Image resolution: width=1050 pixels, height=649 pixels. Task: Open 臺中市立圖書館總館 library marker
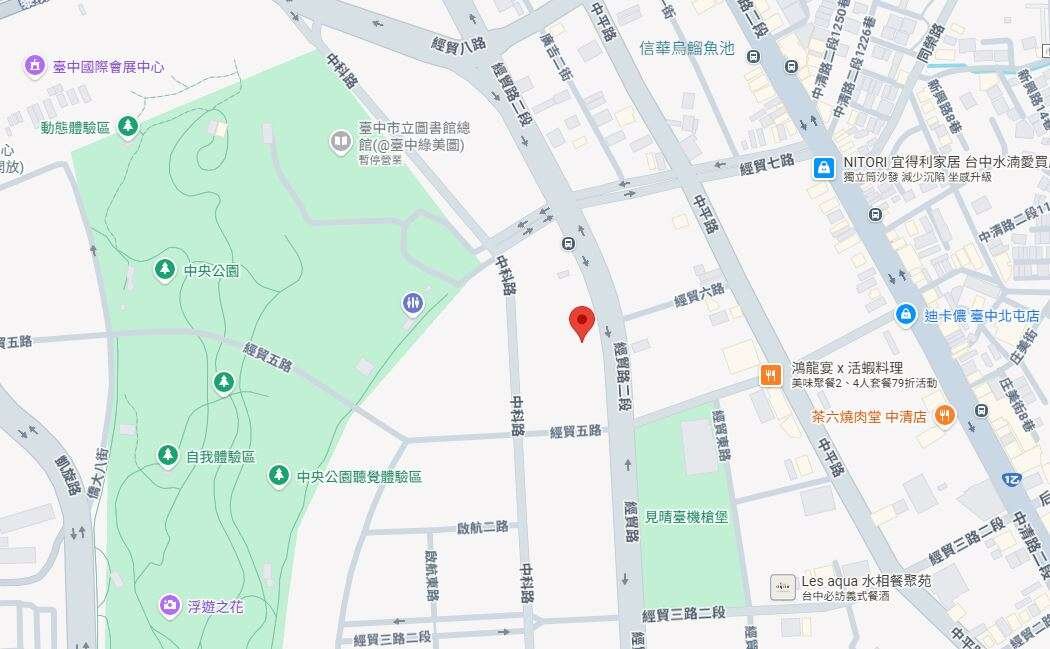342,144
